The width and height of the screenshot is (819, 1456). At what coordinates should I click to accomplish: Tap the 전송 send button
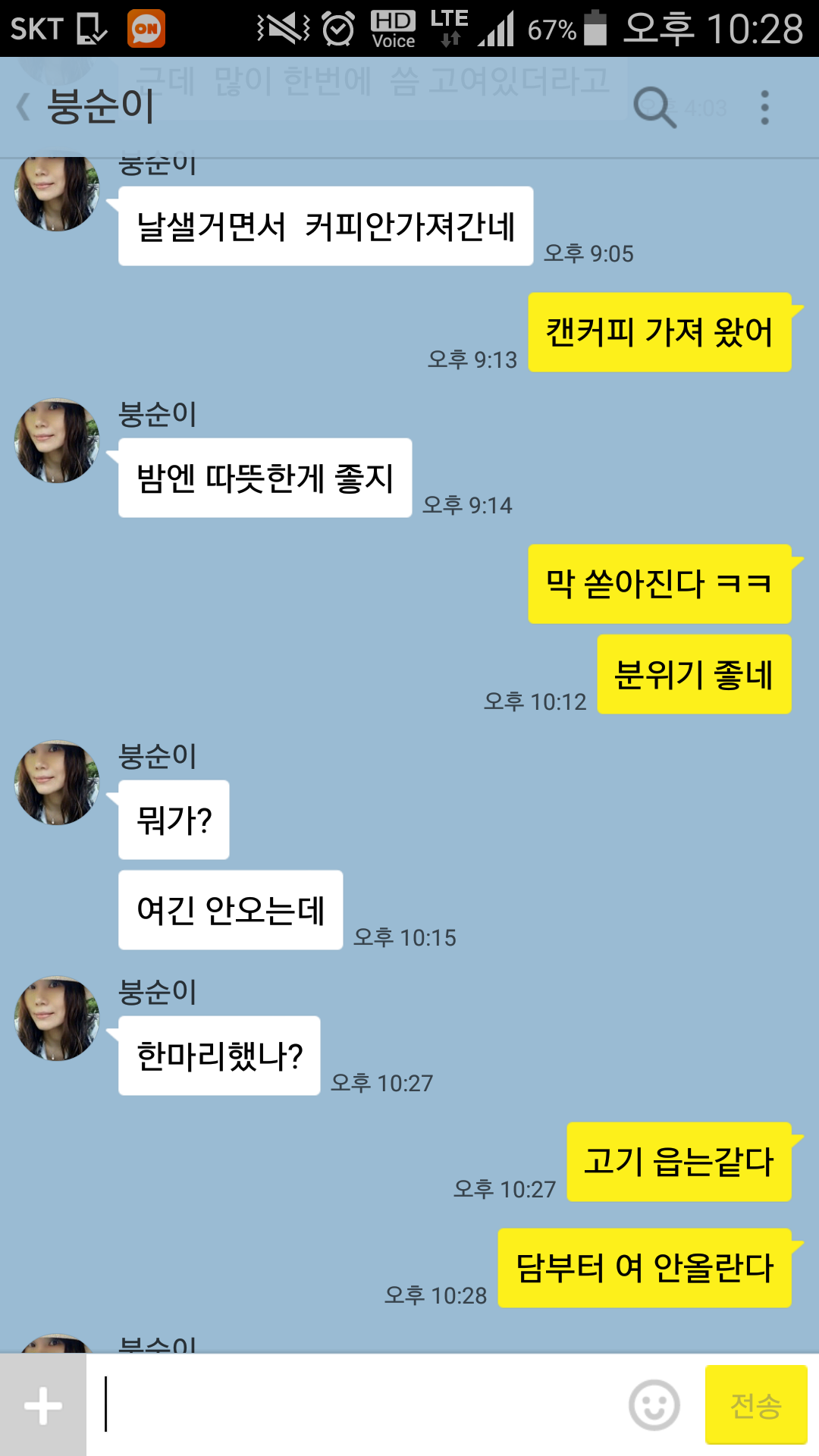point(756,1405)
